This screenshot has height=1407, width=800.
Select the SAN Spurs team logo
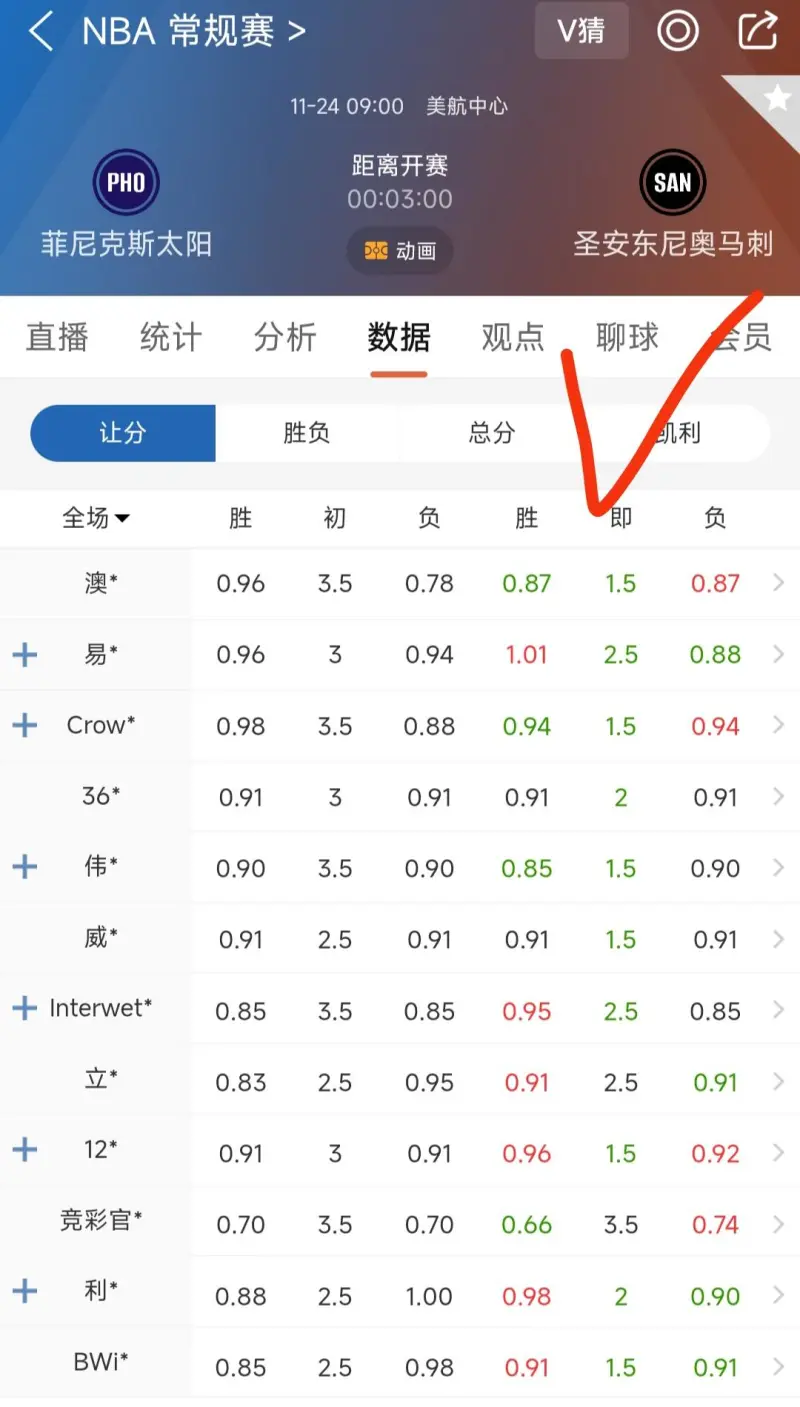pyautogui.click(x=672, y=182)
